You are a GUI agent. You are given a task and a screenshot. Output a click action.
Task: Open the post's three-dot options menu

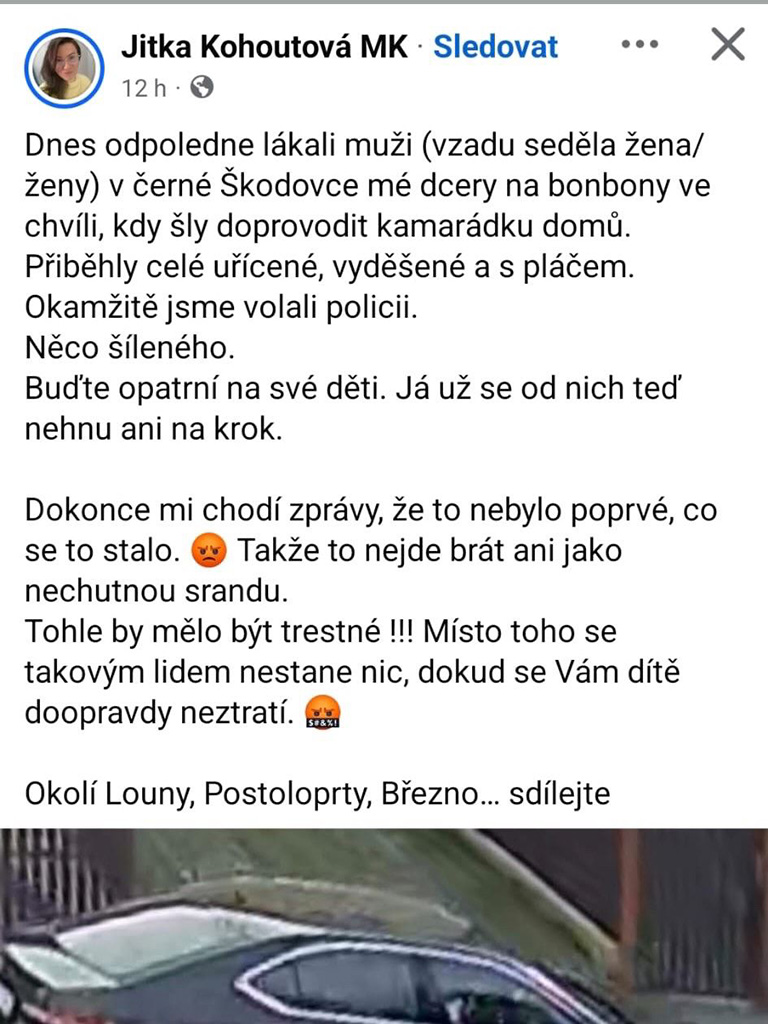(639, 45)
